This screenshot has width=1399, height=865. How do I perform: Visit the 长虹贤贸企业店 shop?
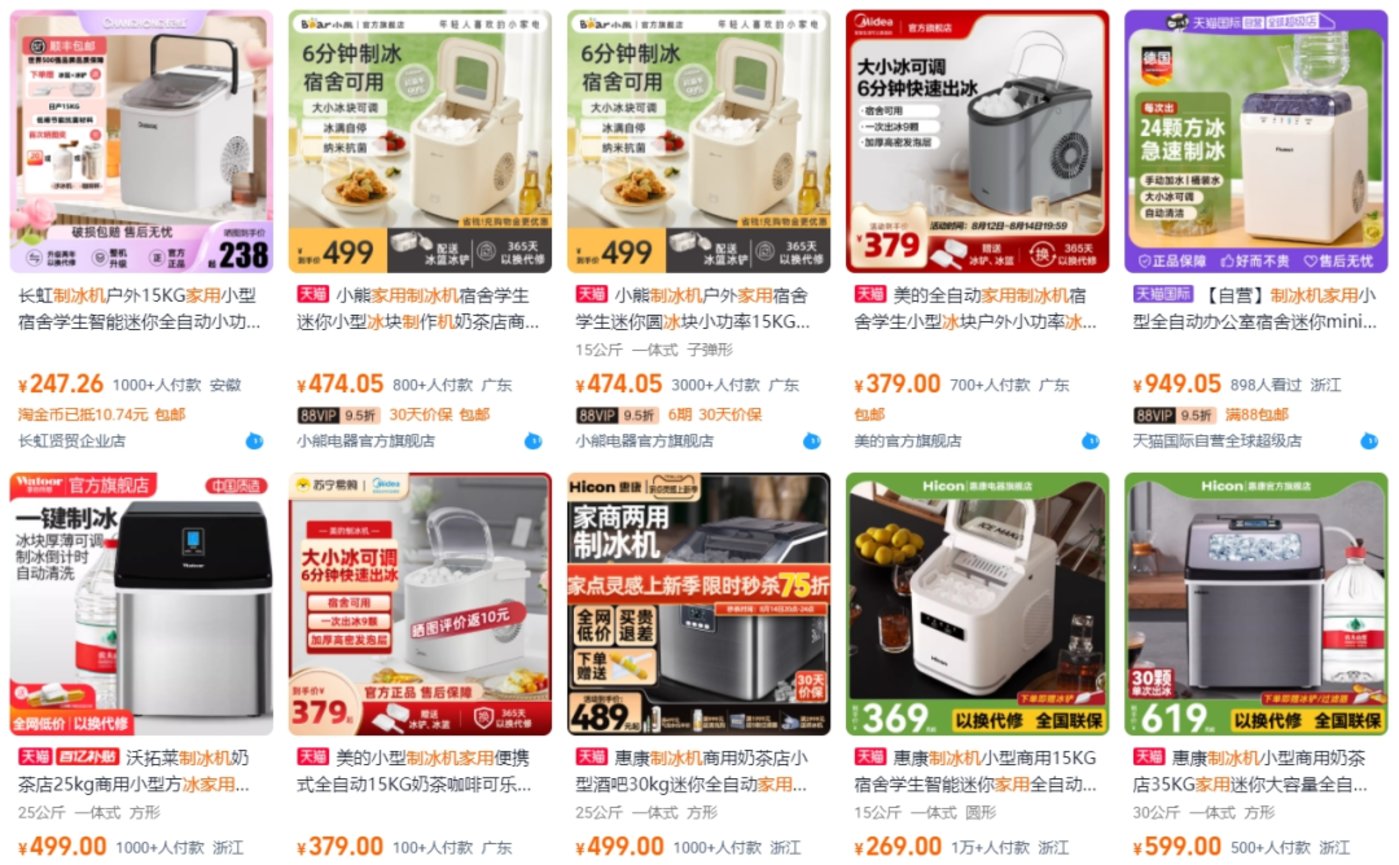[x=72, y=441]
